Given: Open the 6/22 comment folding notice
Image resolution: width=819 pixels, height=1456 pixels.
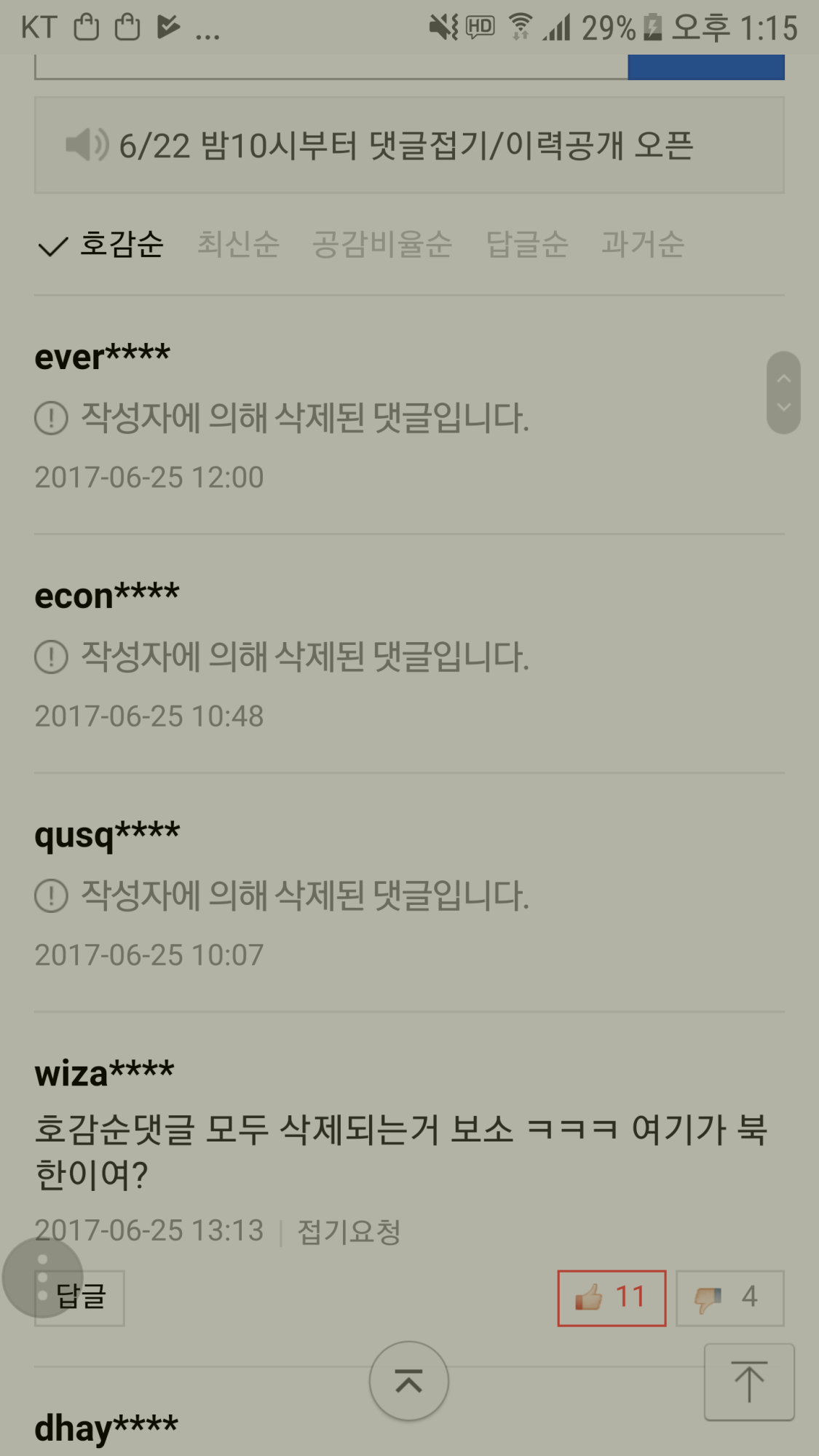Looking at the screenshot, I should tap(408, 146).
